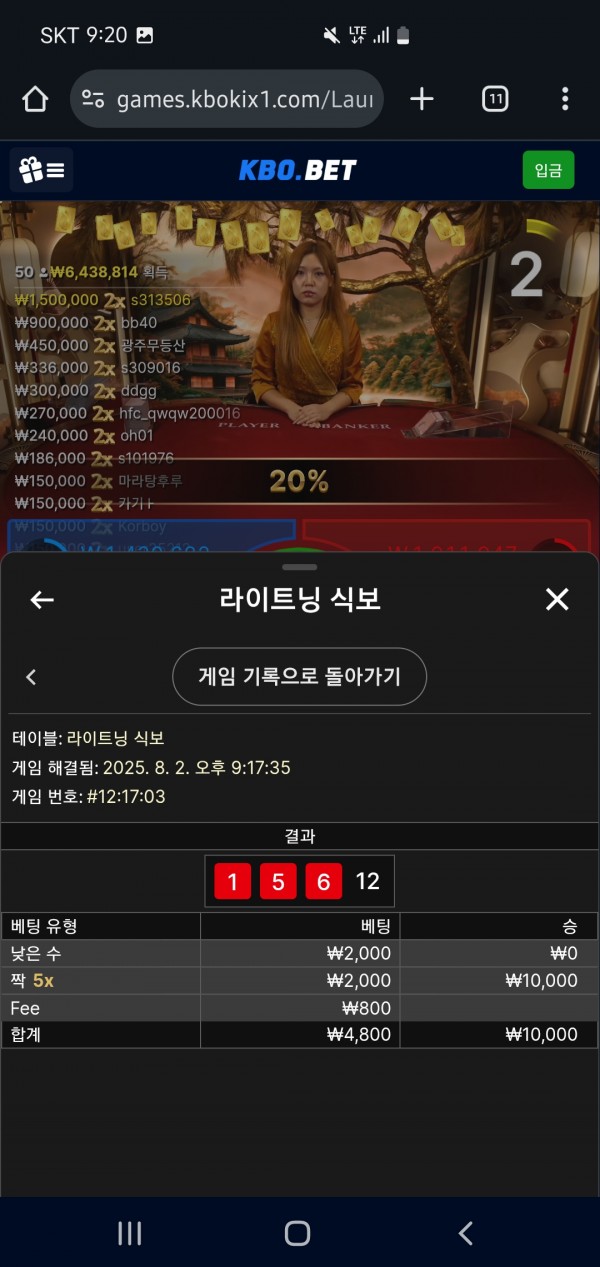Tap the back arrow beside 라이트닝 식보 title
This screenshot has width=600, height=1267.
click(42, 600)
